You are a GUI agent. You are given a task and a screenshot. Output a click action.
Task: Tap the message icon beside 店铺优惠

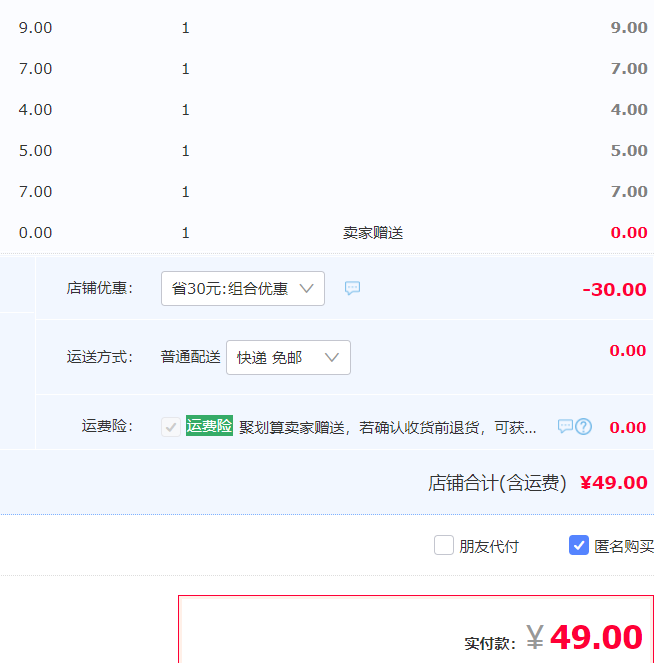(x=352, y=288)
